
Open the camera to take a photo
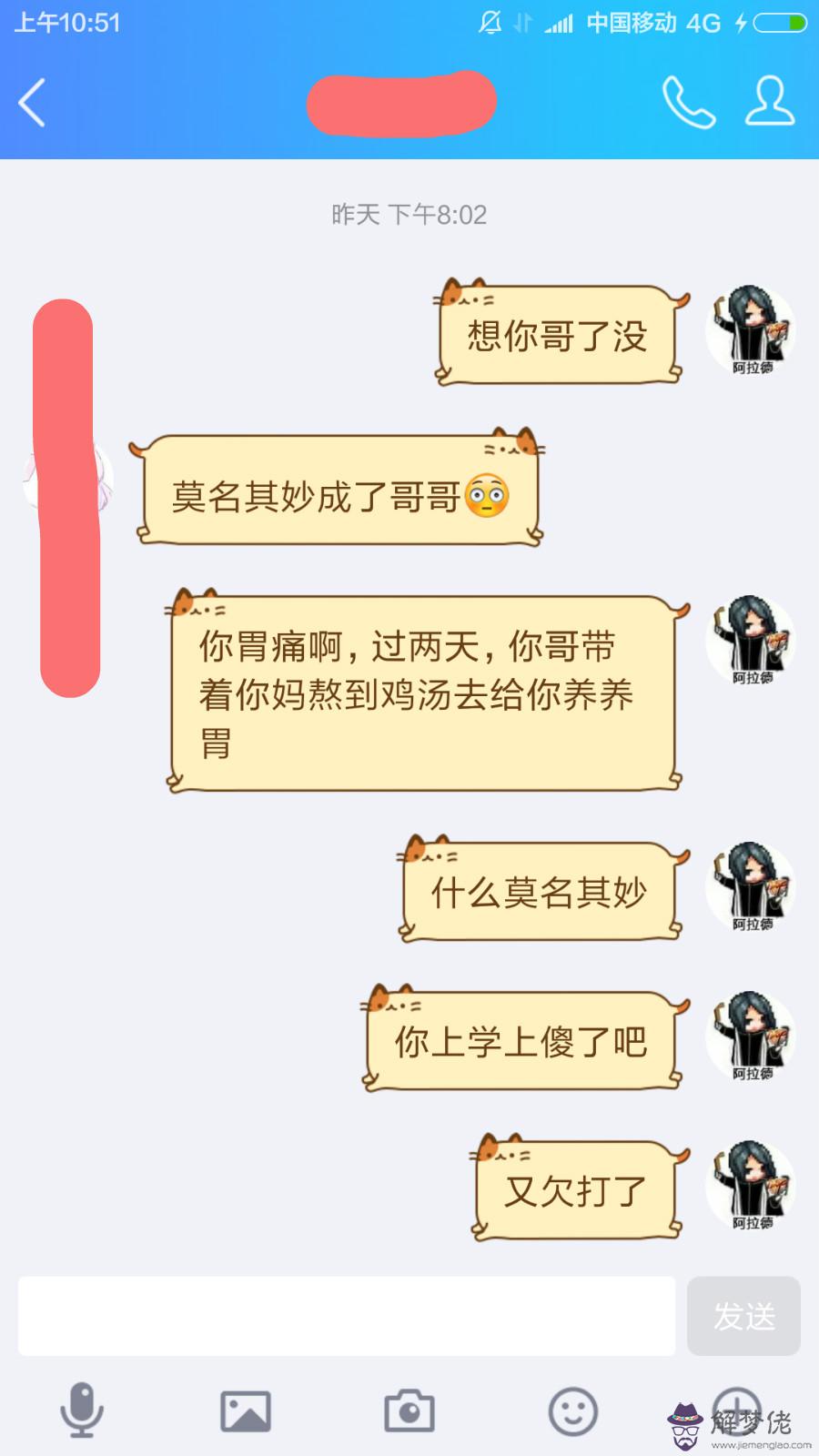coord(409,1411)
